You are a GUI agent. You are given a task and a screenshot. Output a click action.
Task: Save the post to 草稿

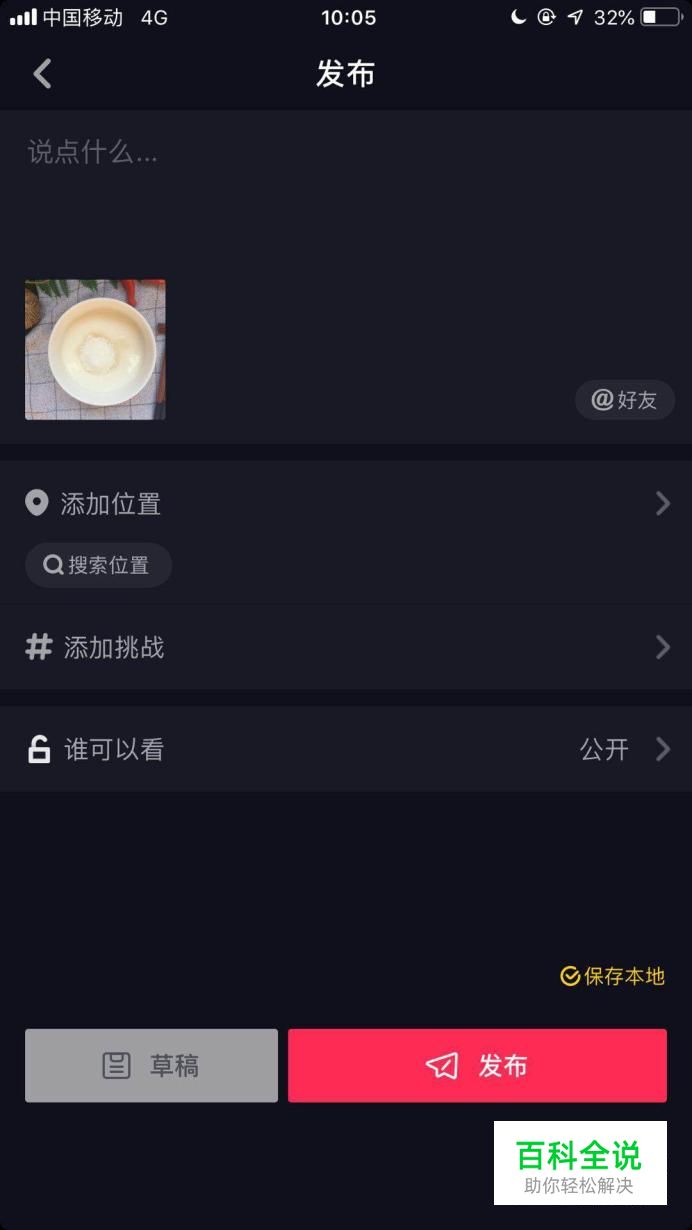click(x=151, y=1066)
